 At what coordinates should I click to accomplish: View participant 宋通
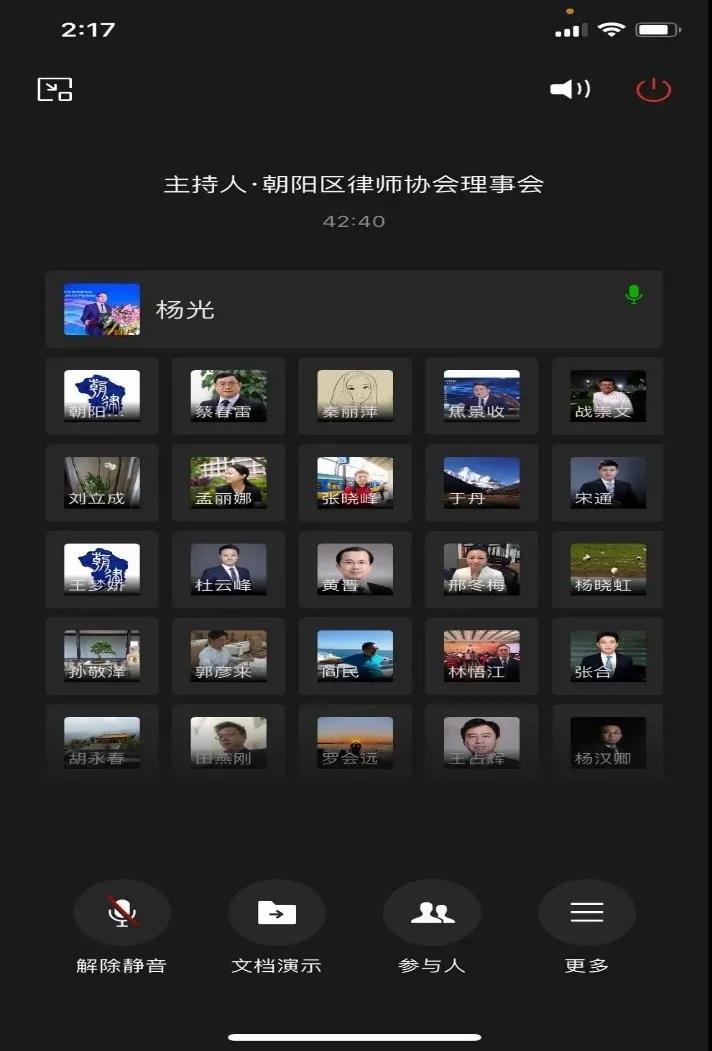(x=607, y=482)
